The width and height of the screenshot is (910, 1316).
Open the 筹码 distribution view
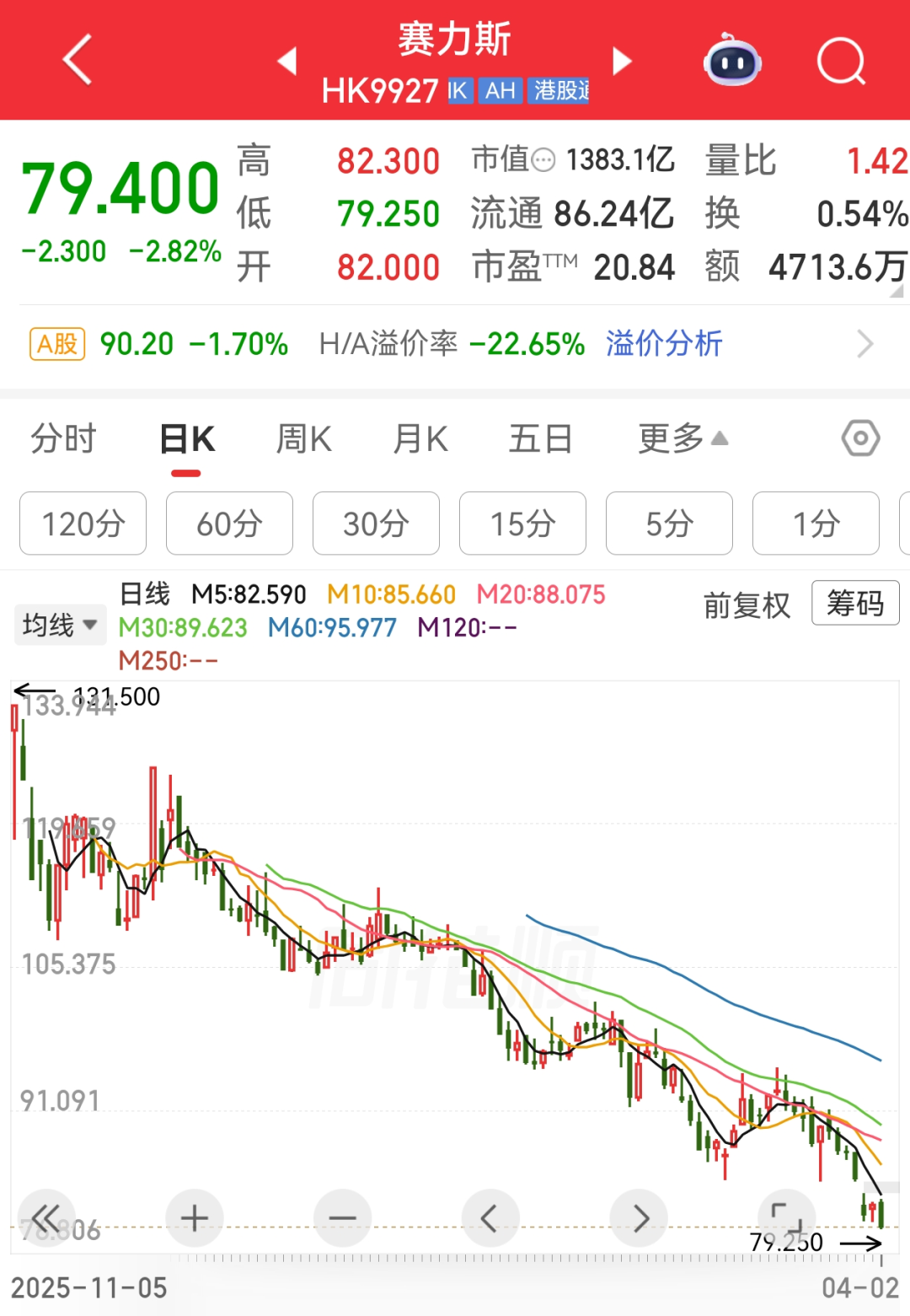click(855, 604)
